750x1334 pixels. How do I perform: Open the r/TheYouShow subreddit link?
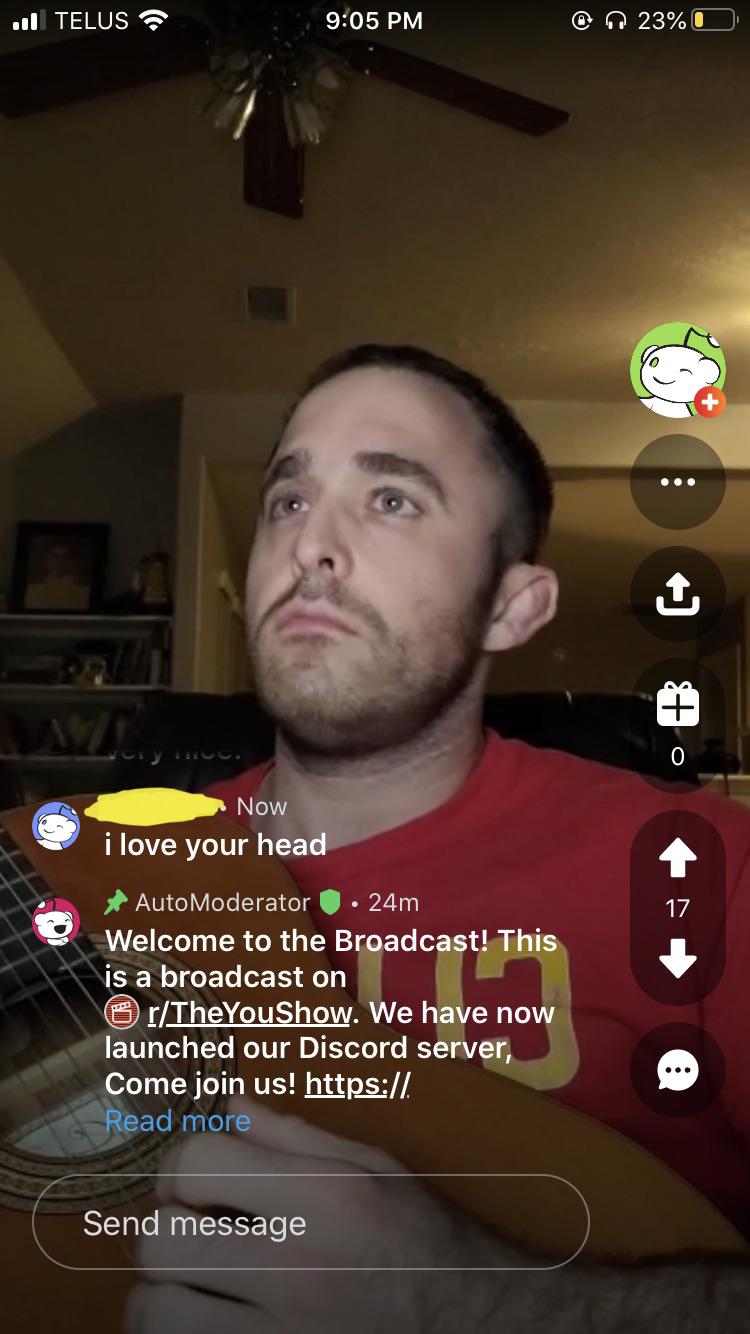248,1013
